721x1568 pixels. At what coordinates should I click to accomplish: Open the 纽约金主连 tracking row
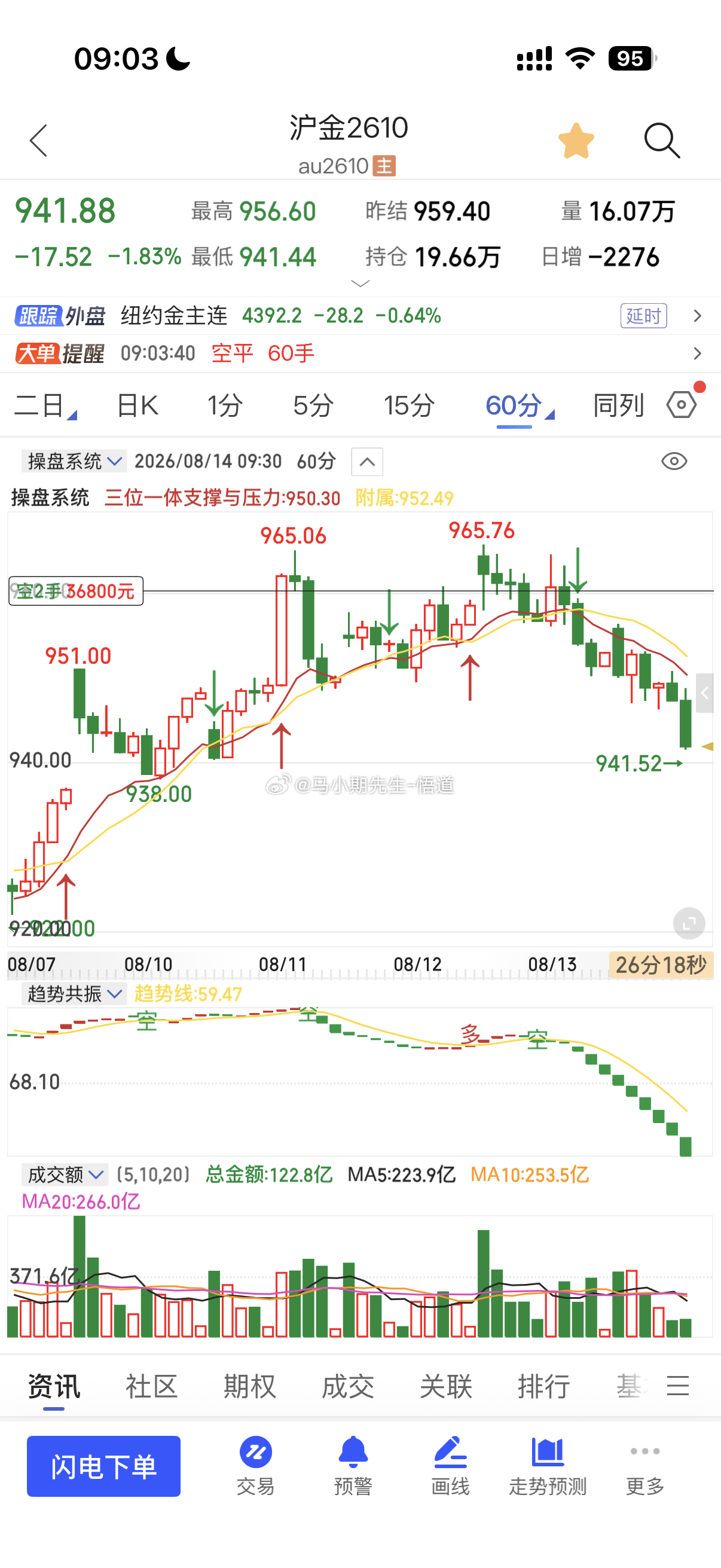[360, 315]
